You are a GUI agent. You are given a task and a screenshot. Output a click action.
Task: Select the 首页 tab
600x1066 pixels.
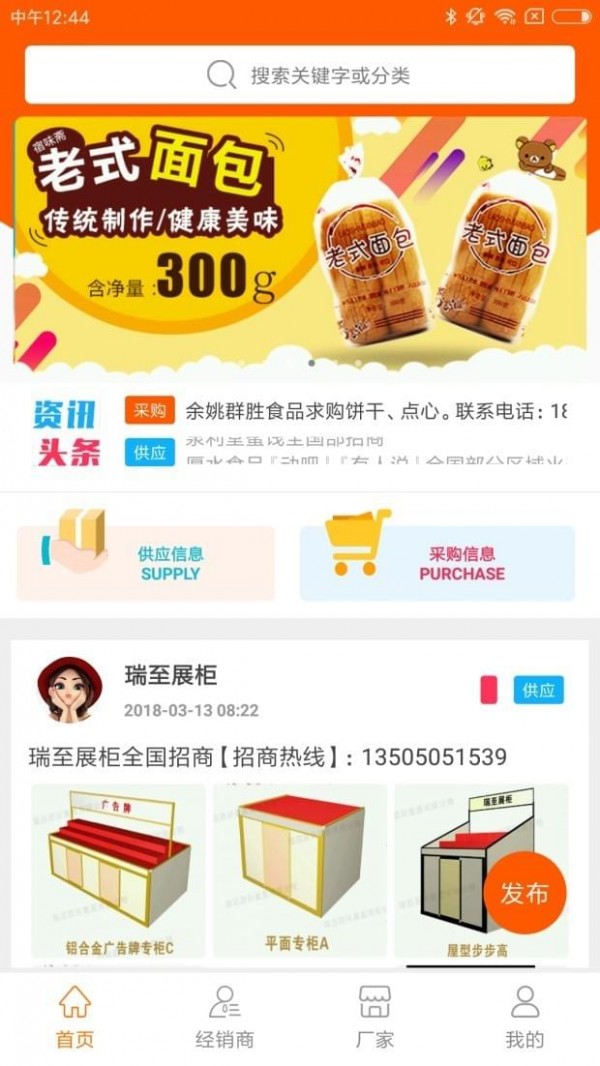click(x=75, y=1018)
